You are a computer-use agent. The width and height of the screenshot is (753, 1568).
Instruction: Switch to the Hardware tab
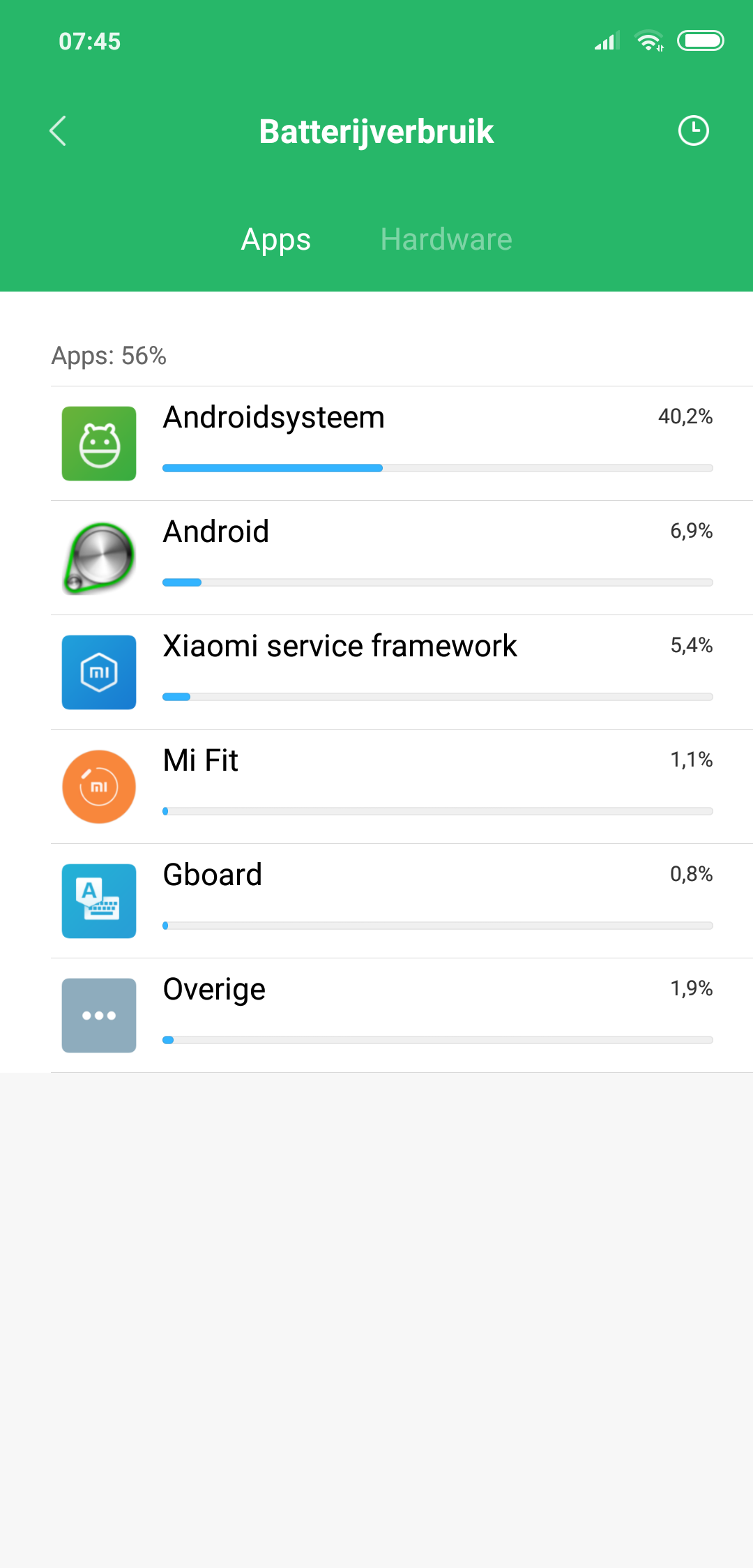(446, 239)
